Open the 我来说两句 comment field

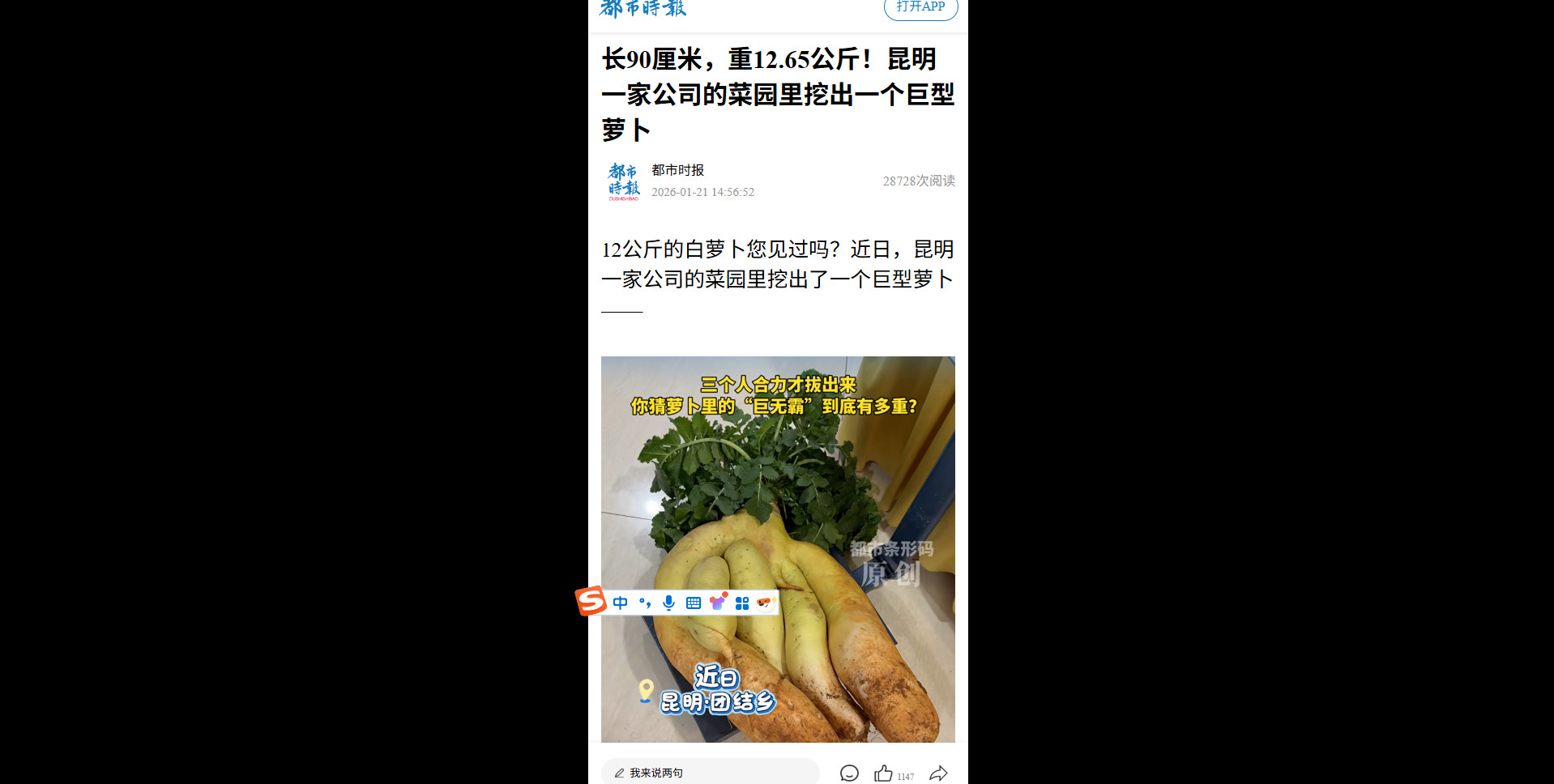point(710,773)
